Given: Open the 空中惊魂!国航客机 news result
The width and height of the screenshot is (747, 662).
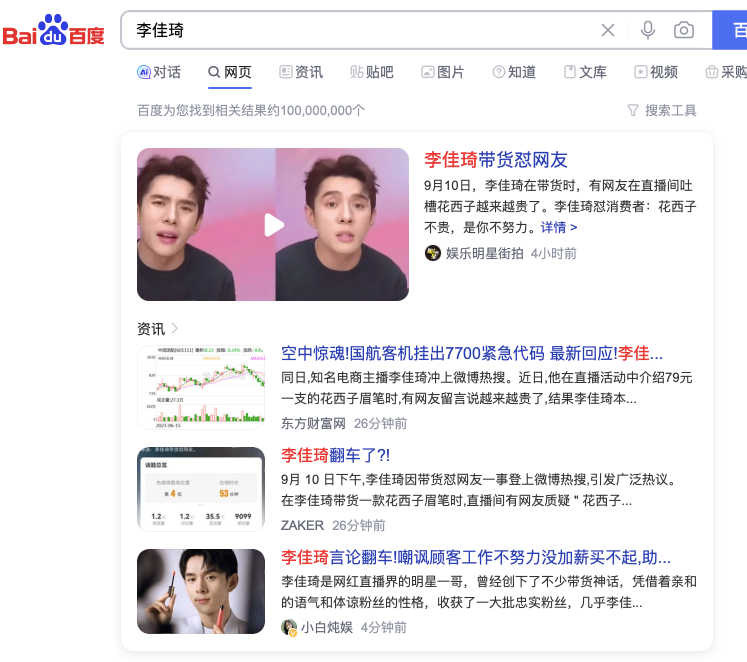Looking at the screenshot, I should click(472, 353).
